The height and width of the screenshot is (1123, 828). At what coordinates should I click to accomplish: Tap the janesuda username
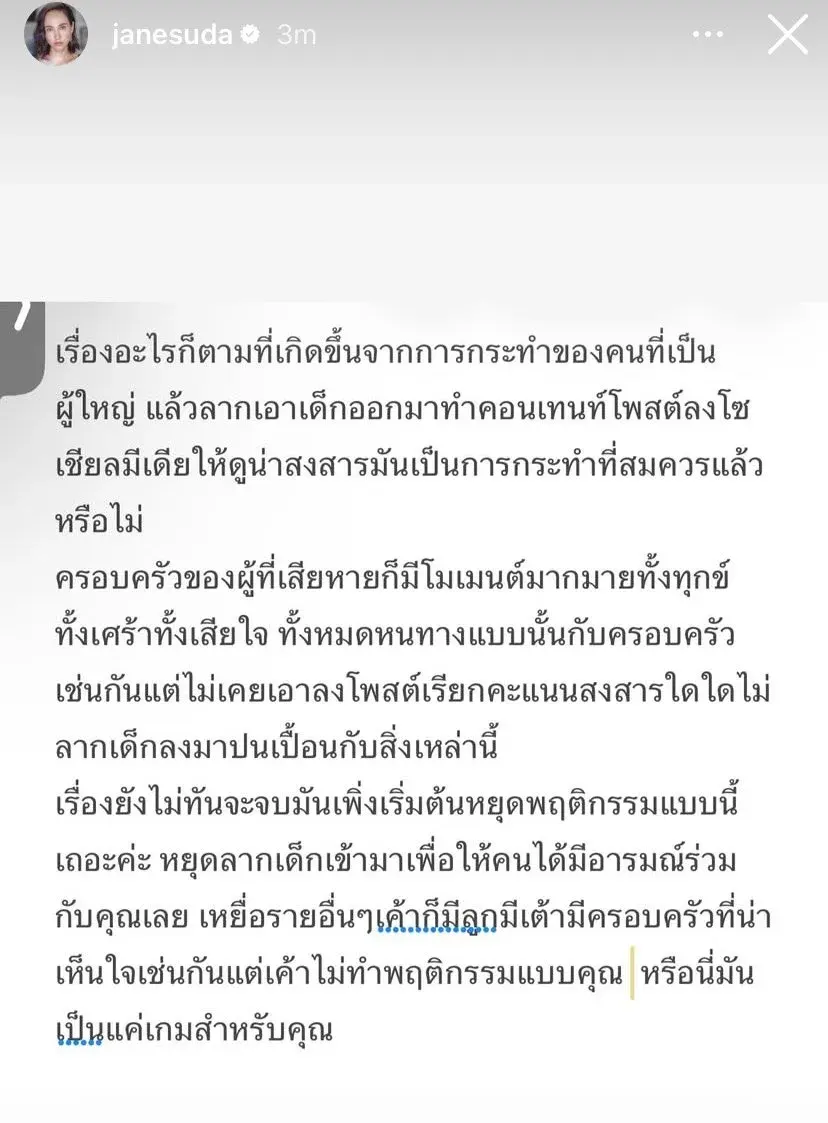point(172,35)
